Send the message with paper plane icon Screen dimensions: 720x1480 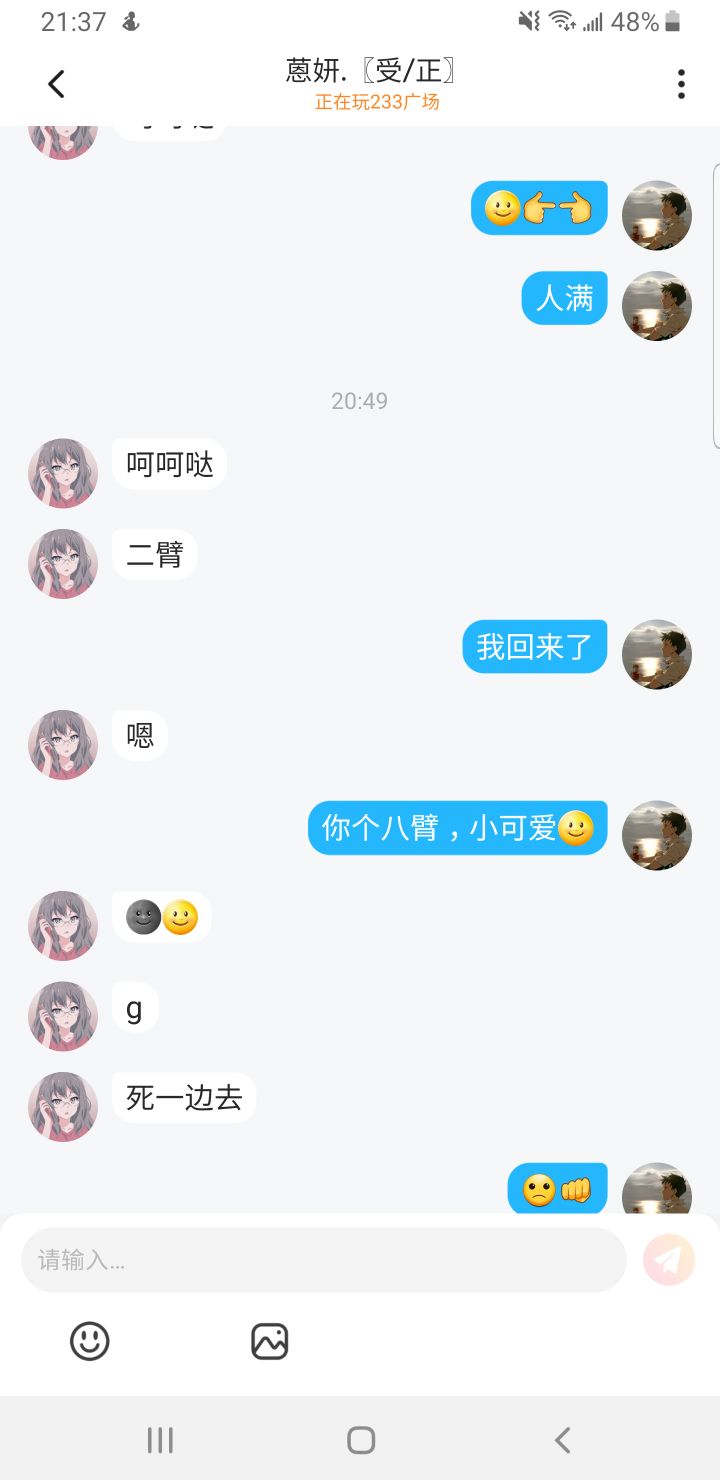[669, 1260]
